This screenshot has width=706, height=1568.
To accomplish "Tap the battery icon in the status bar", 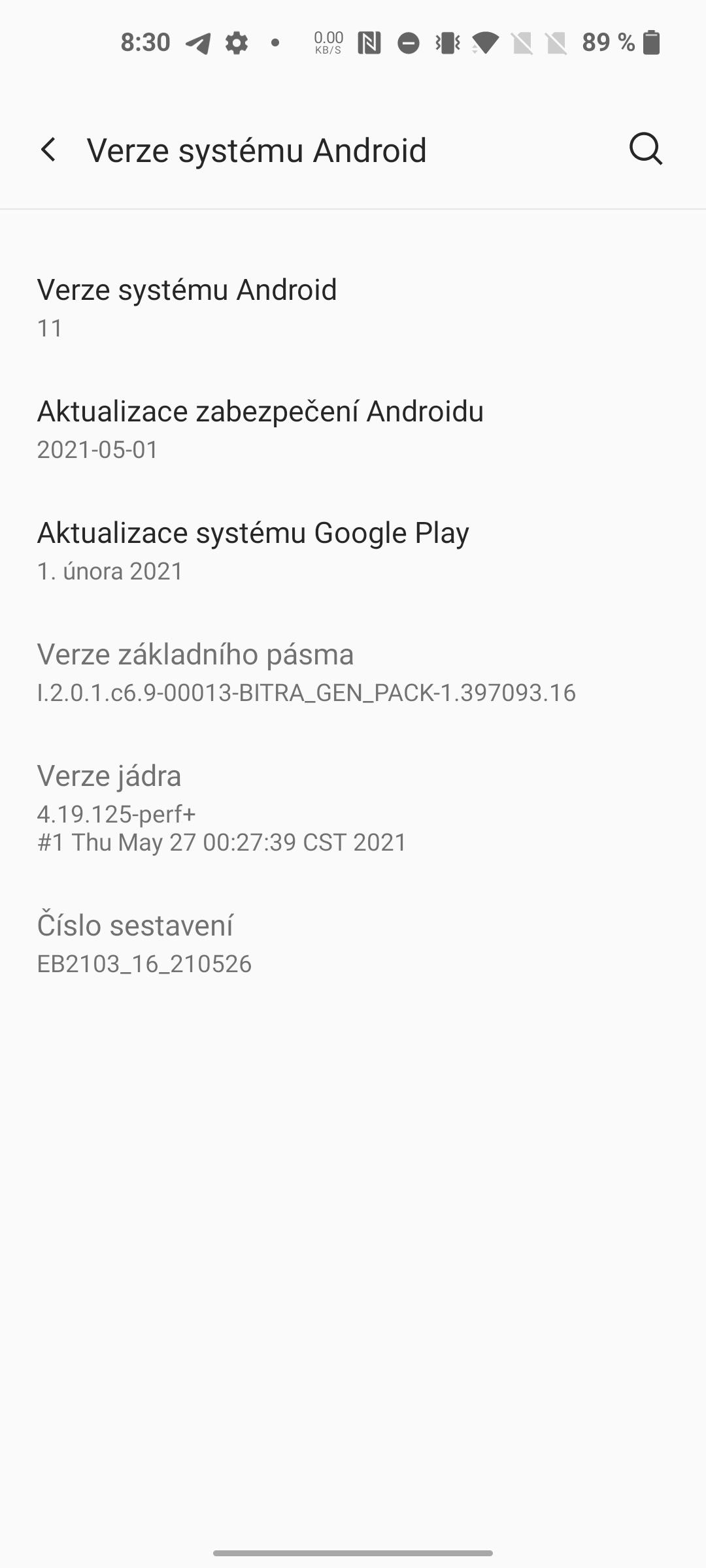I will pos(652,42).
